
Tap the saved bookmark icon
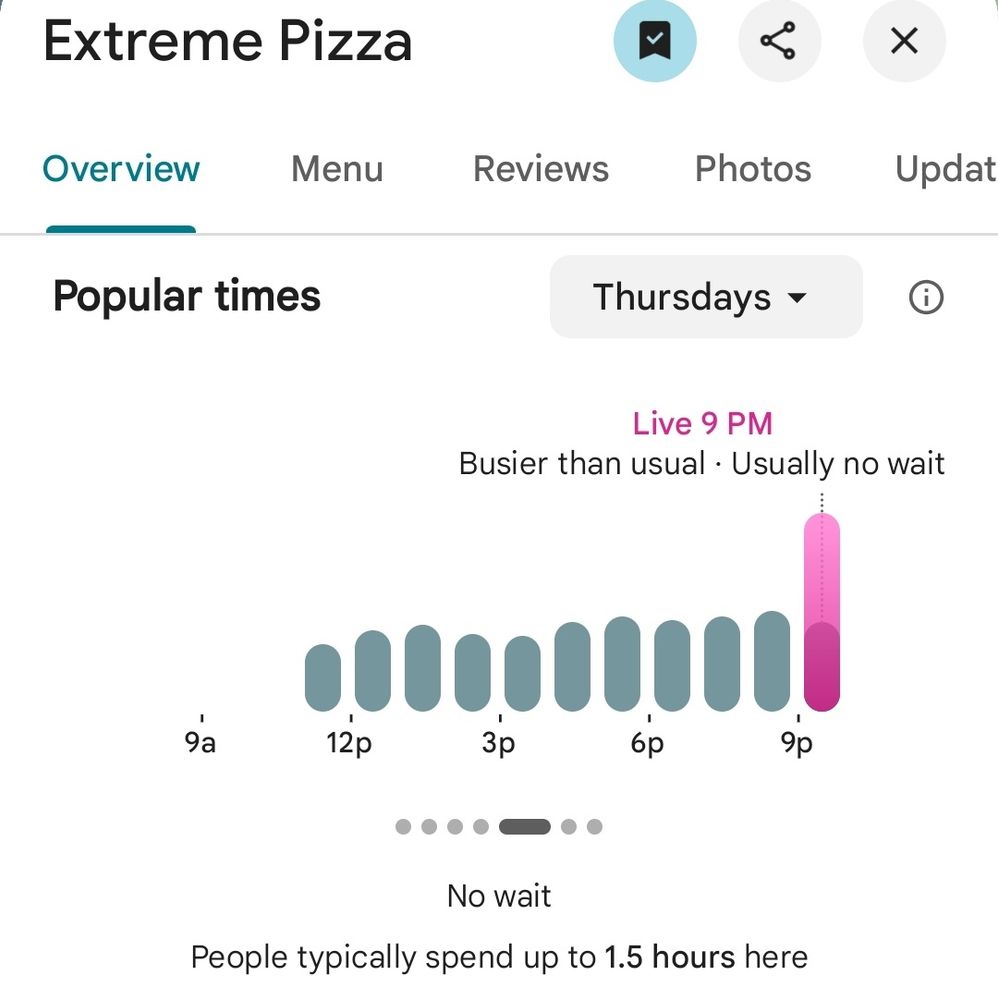tap(654, 41)
